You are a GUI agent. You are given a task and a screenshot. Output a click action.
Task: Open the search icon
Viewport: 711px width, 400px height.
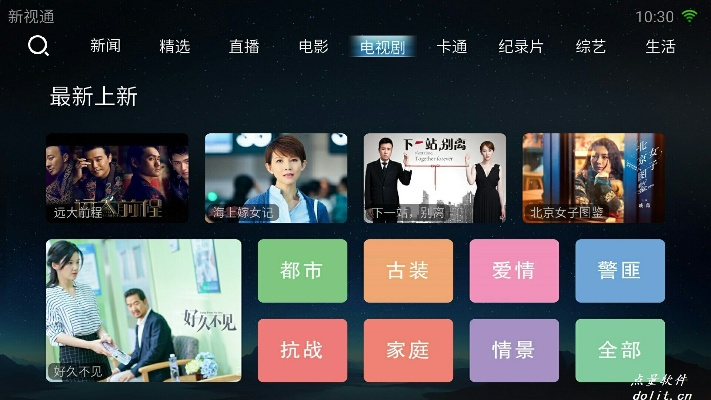point(38,46)
